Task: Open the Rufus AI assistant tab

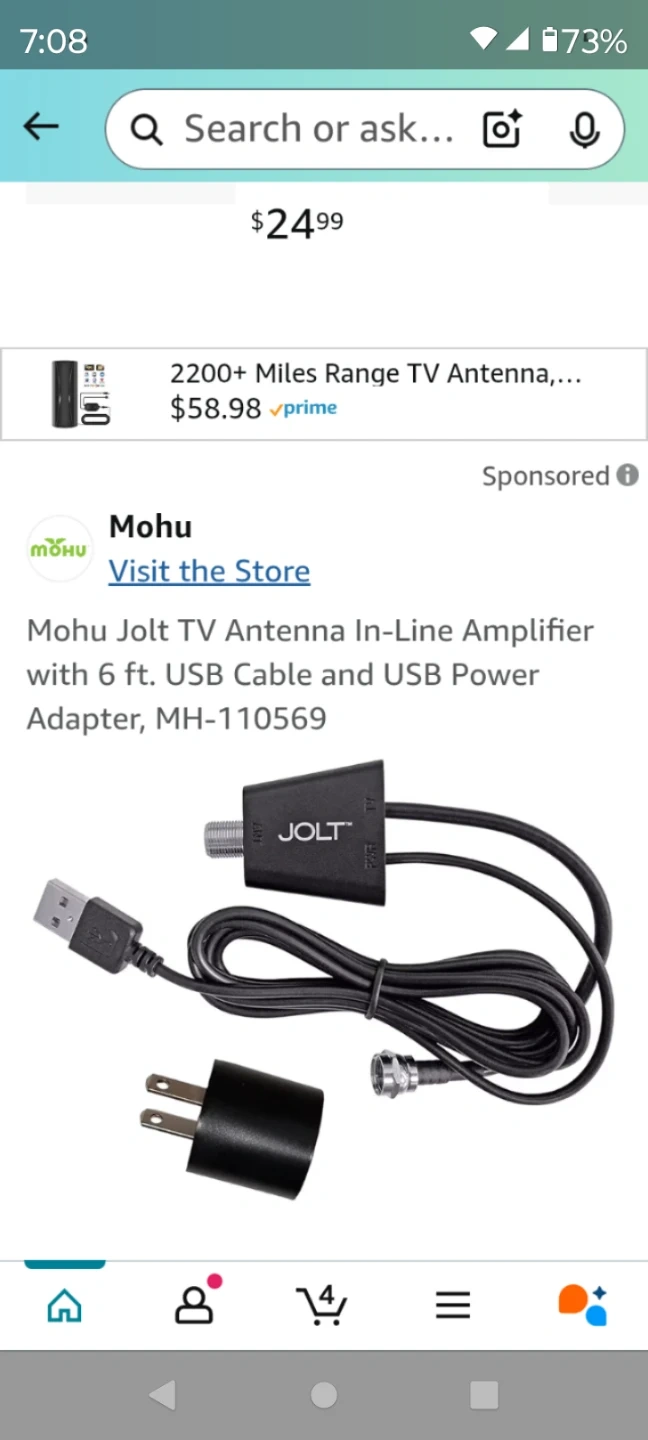Action: (582, 1305)
